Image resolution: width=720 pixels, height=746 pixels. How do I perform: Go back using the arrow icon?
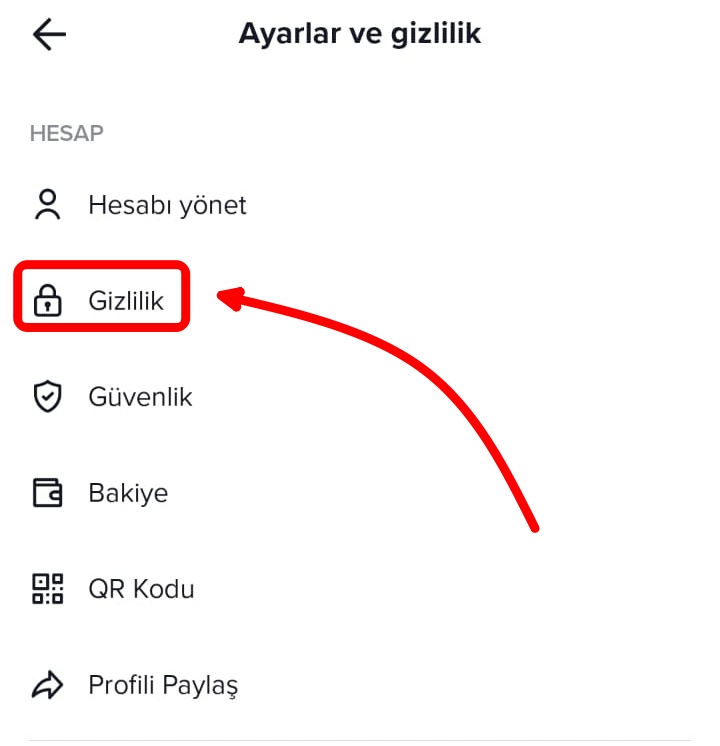(x=48, y=35)
